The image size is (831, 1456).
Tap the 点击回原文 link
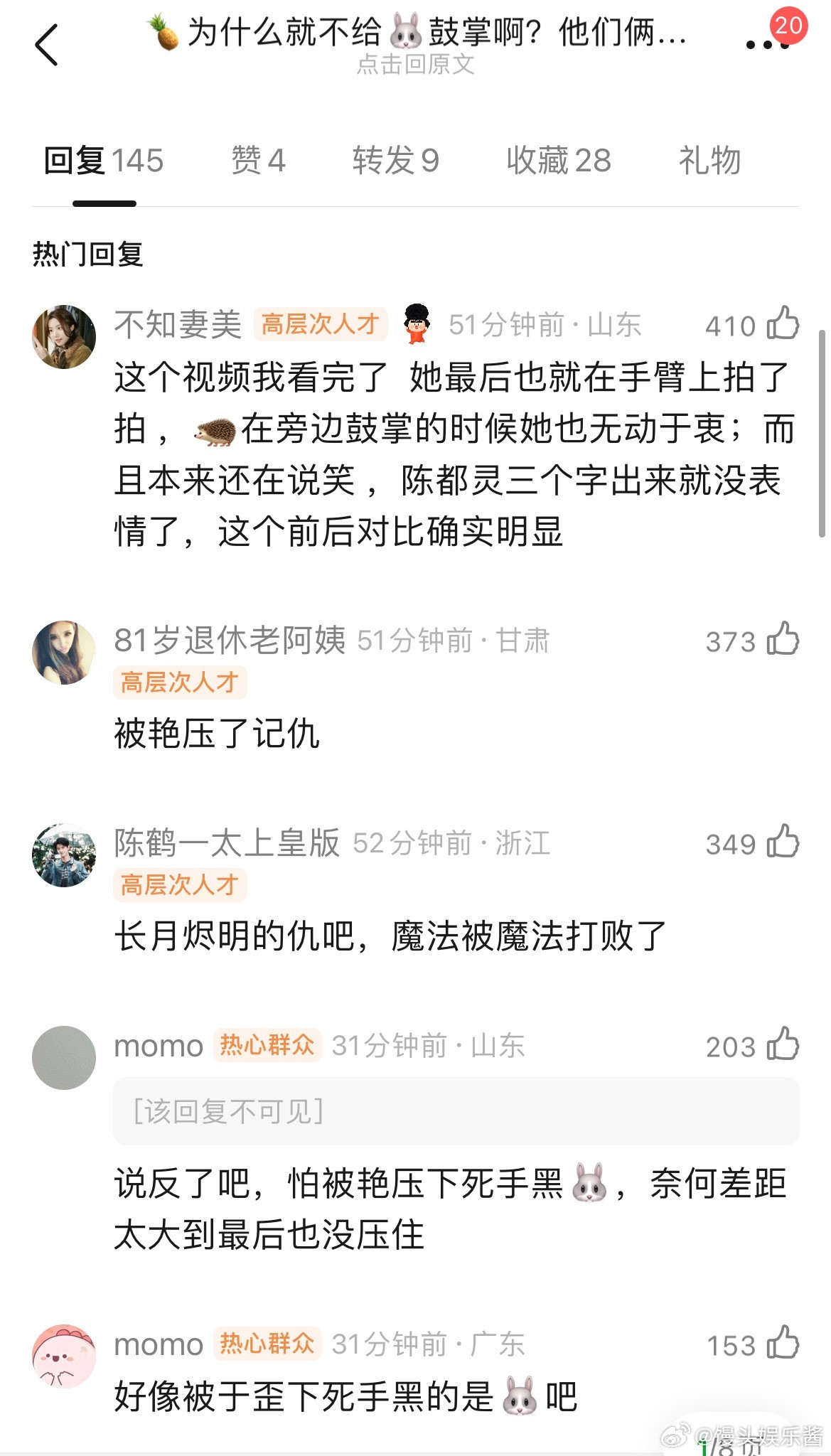click(x=415, y=65)
